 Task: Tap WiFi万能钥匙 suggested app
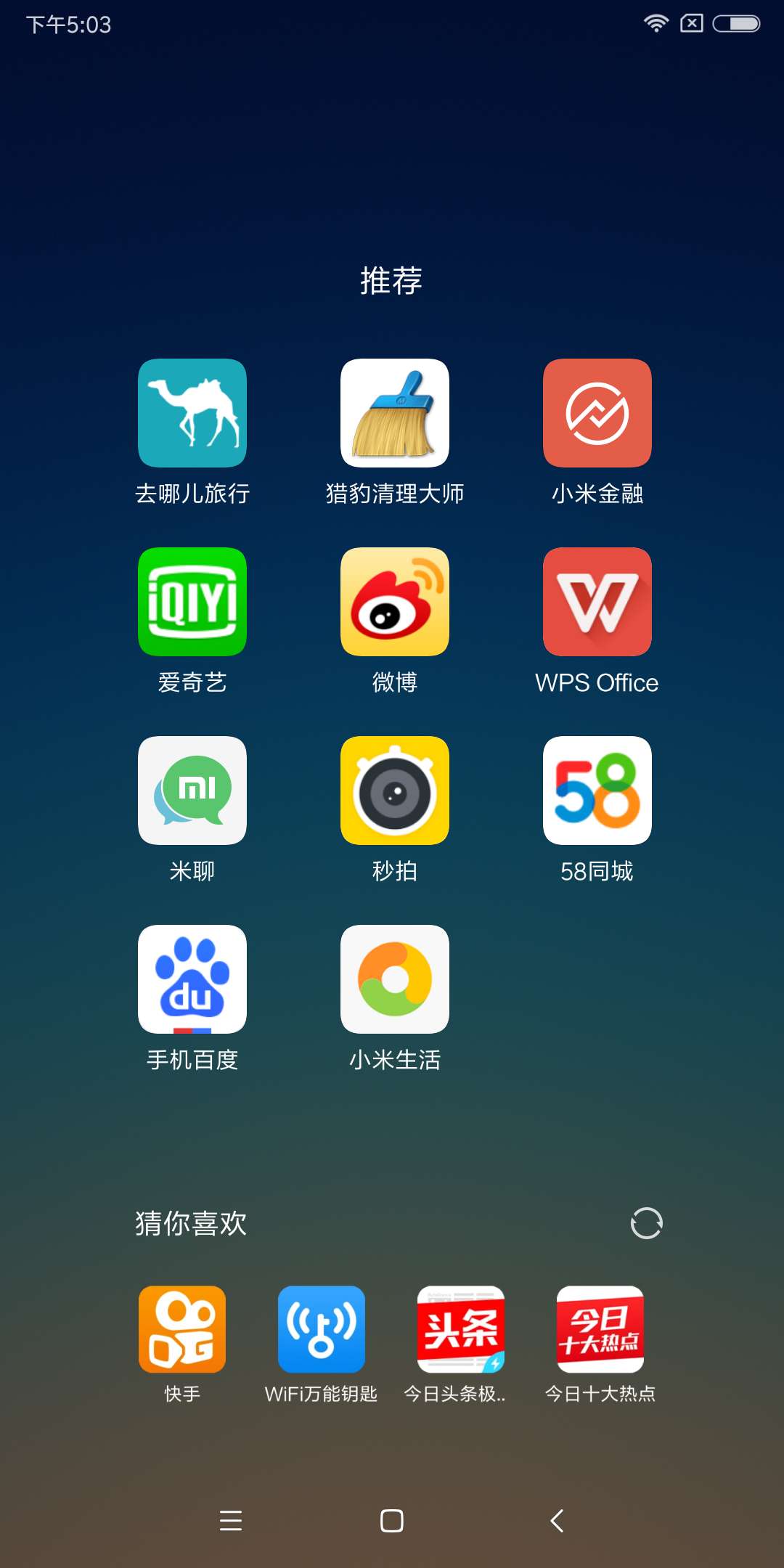click(322, 1329)
